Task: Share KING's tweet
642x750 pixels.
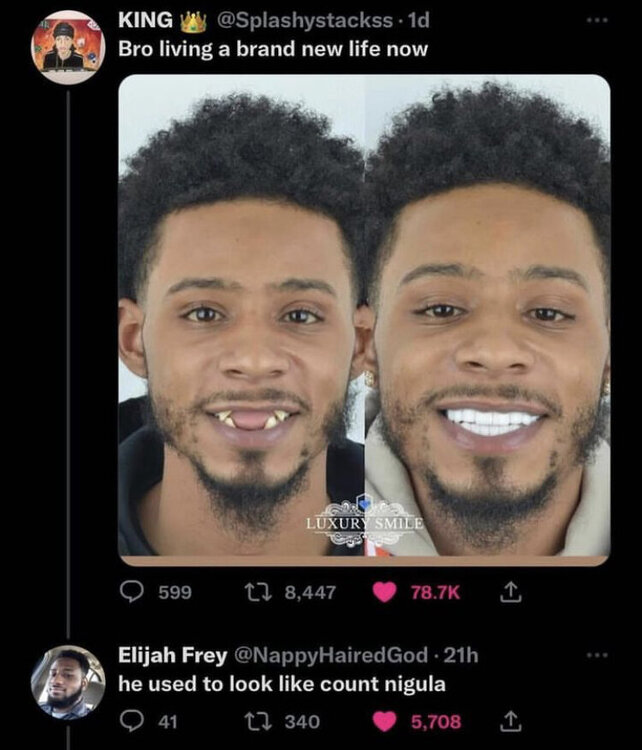Action: [x=507, y=593]
